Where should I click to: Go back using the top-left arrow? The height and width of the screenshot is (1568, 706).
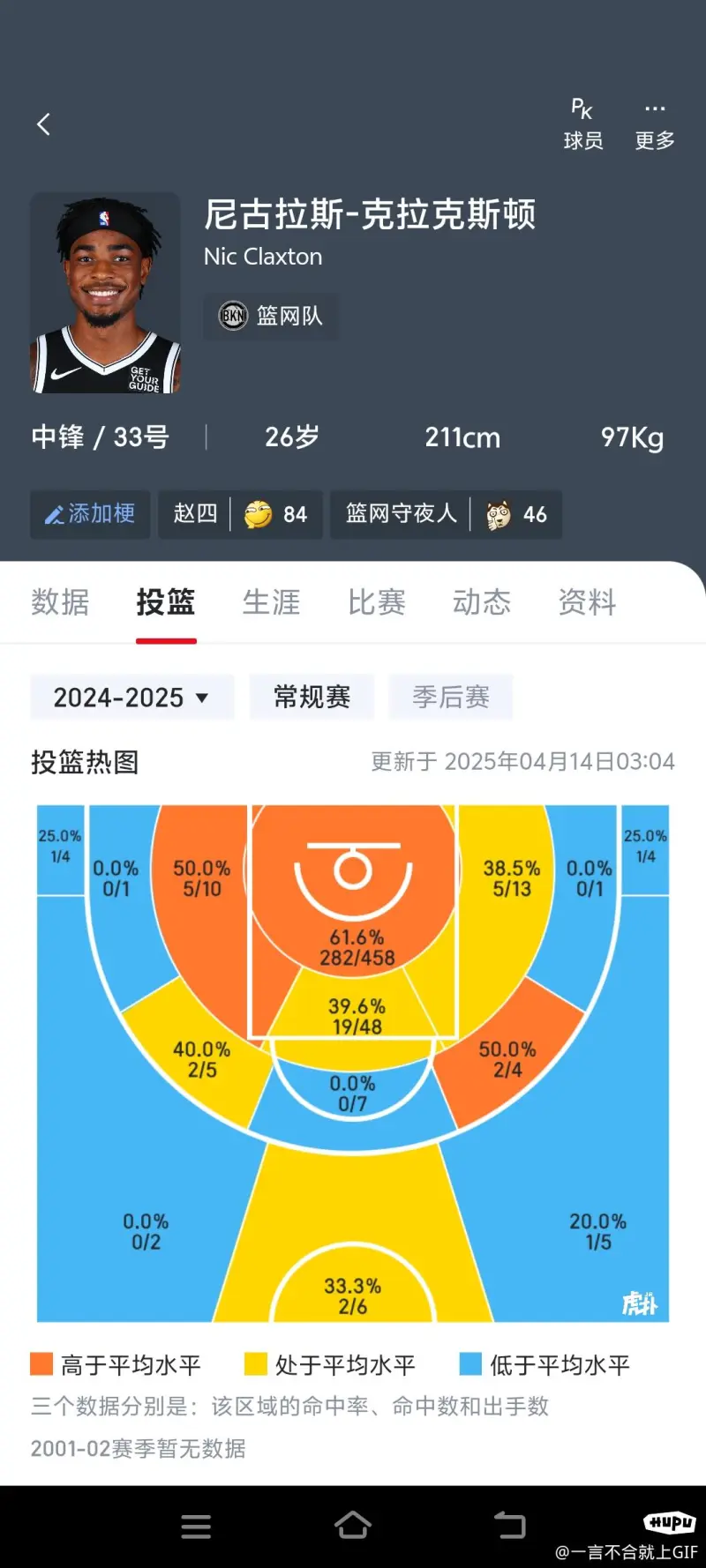[43, 124]
